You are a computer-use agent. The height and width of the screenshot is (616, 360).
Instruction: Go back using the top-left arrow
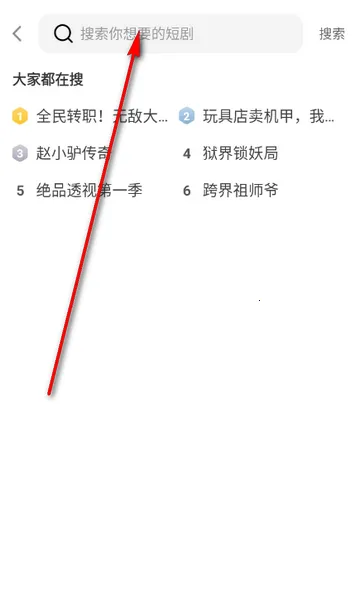pyautogui.click(x=17, y=34)
